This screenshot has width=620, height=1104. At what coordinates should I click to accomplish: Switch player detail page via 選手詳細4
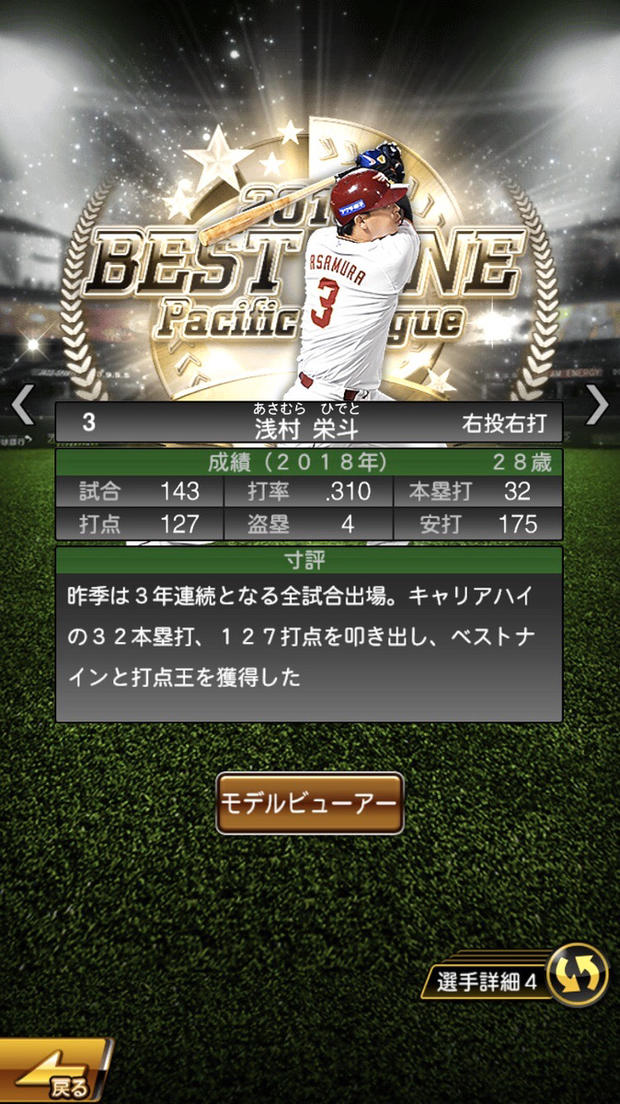point(520,975)
